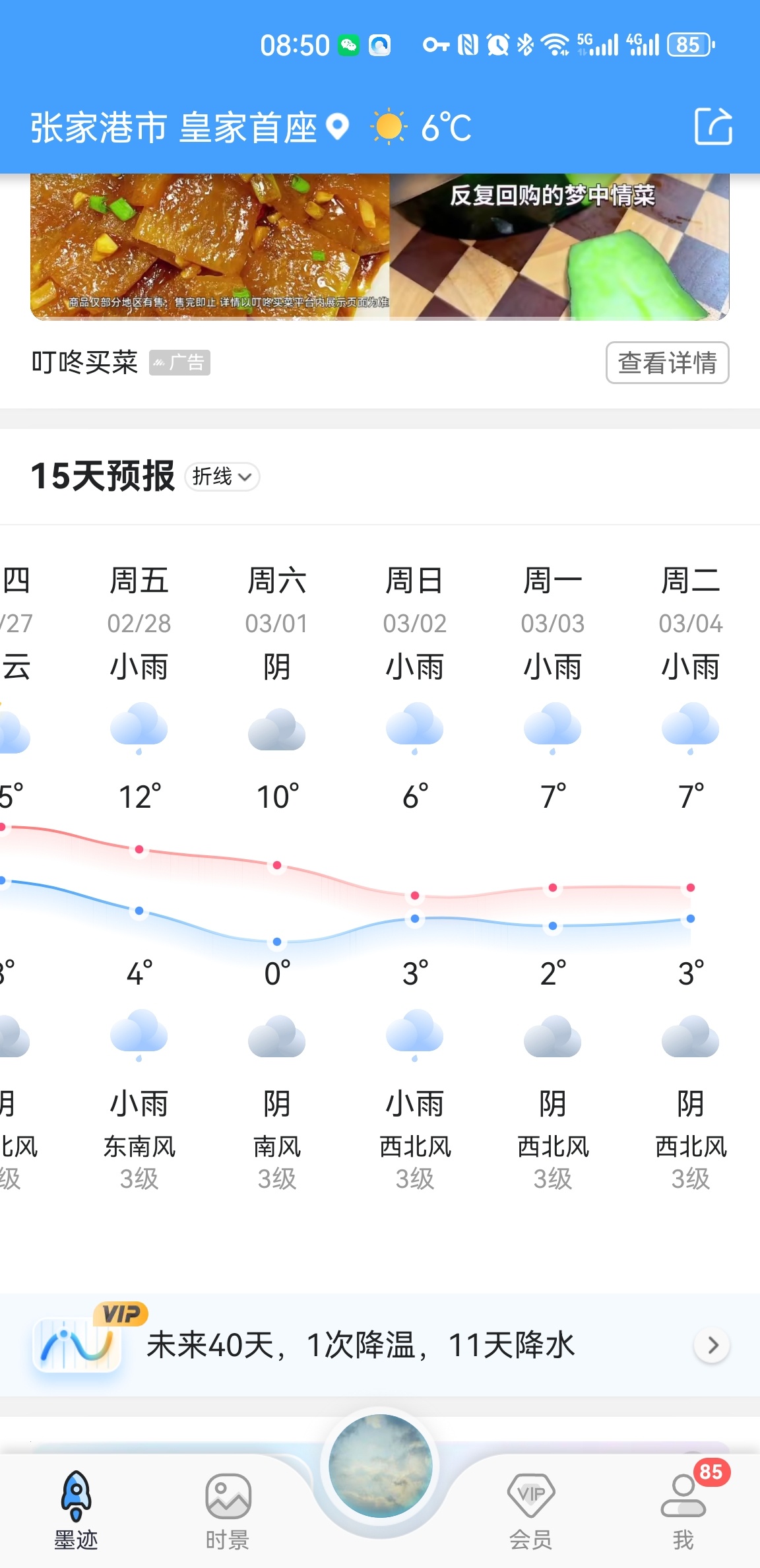This screenshot has height=1568, width=760.
Task: Open the 叮咚买菜 food ad banner
Action: pos(379,247)
